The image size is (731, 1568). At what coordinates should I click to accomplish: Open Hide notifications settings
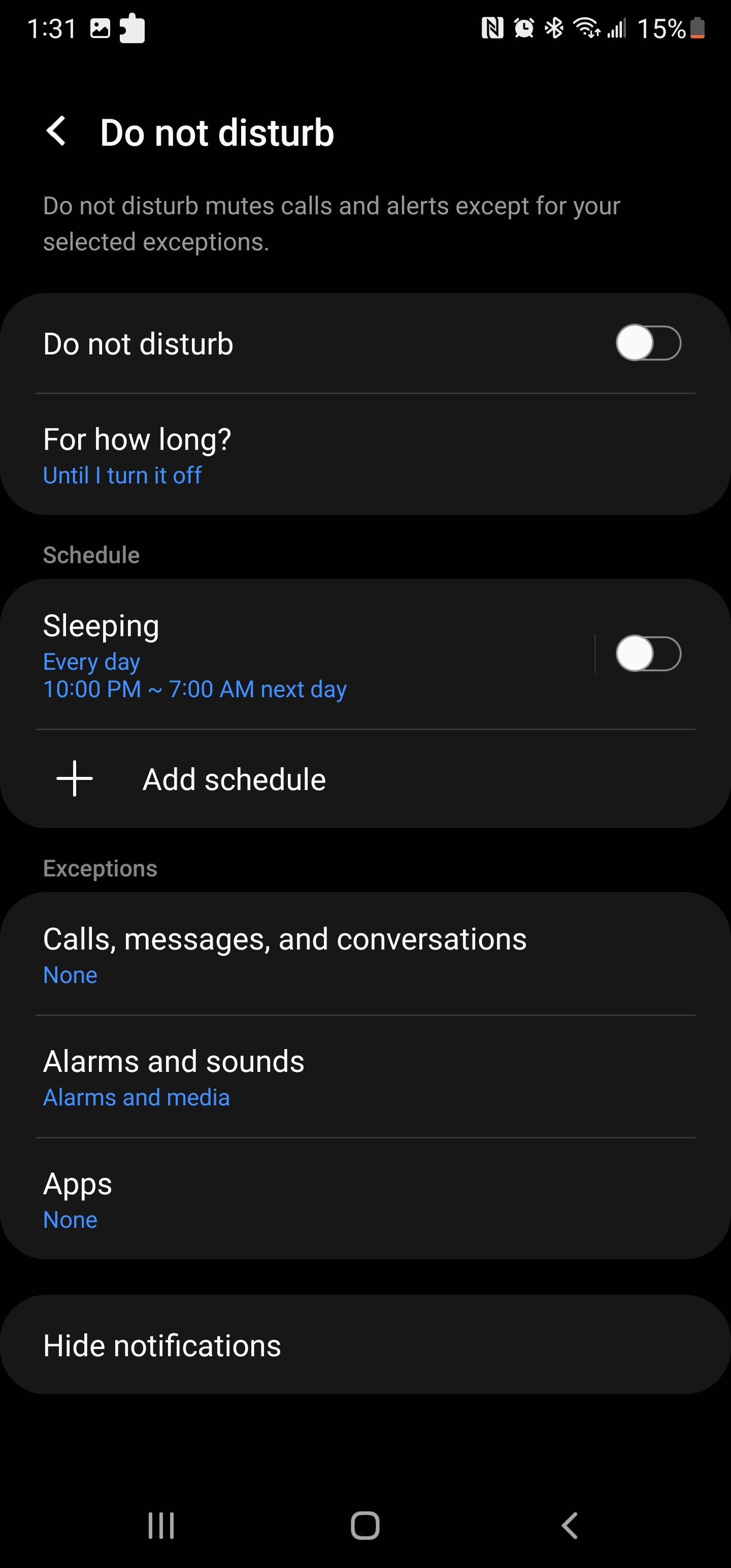point(244,1345)
